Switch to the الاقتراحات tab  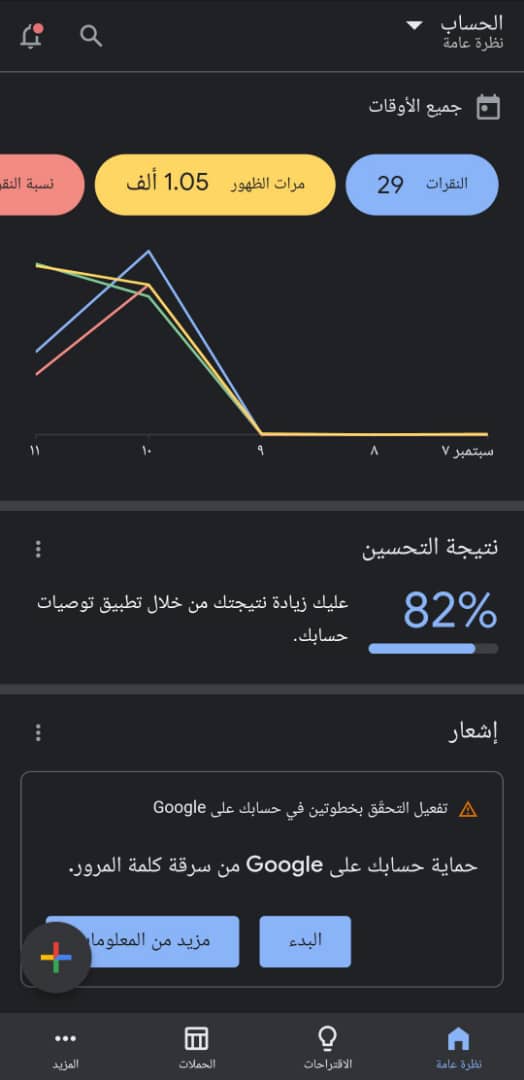pos(328,1047)
